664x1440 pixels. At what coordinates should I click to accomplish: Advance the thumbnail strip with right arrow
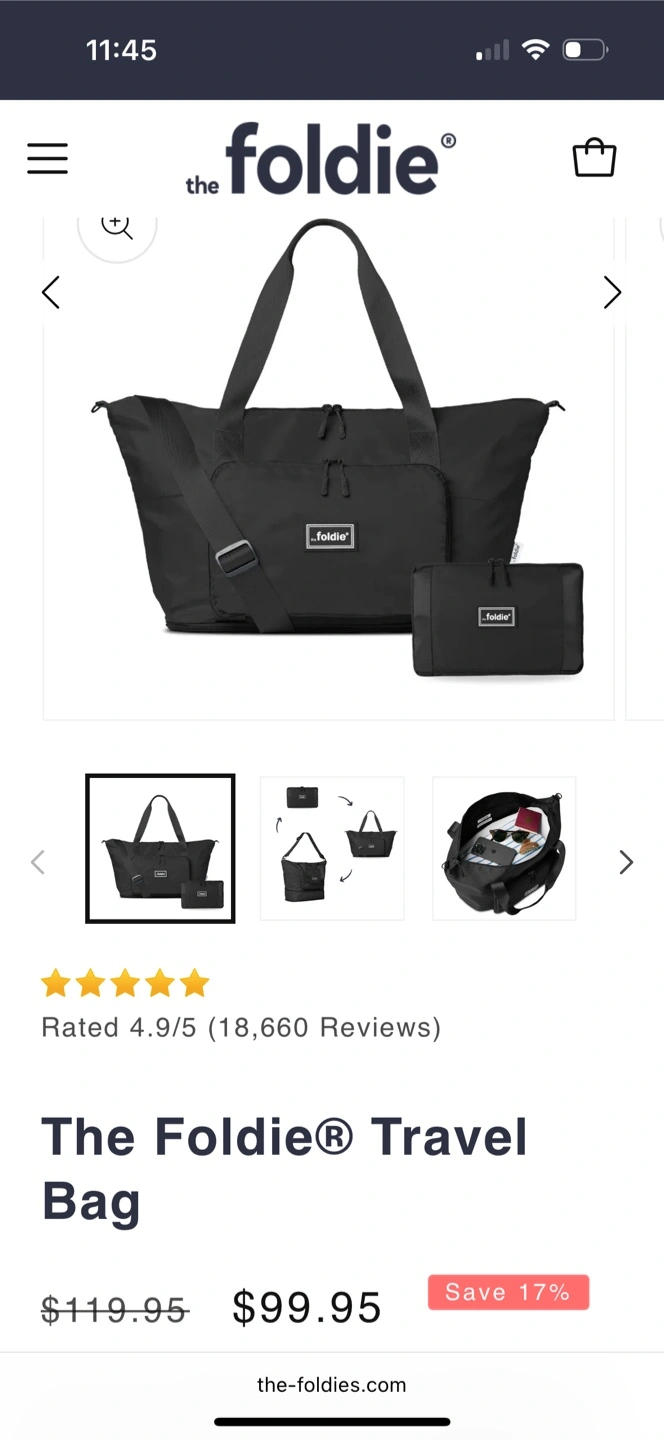626,862
